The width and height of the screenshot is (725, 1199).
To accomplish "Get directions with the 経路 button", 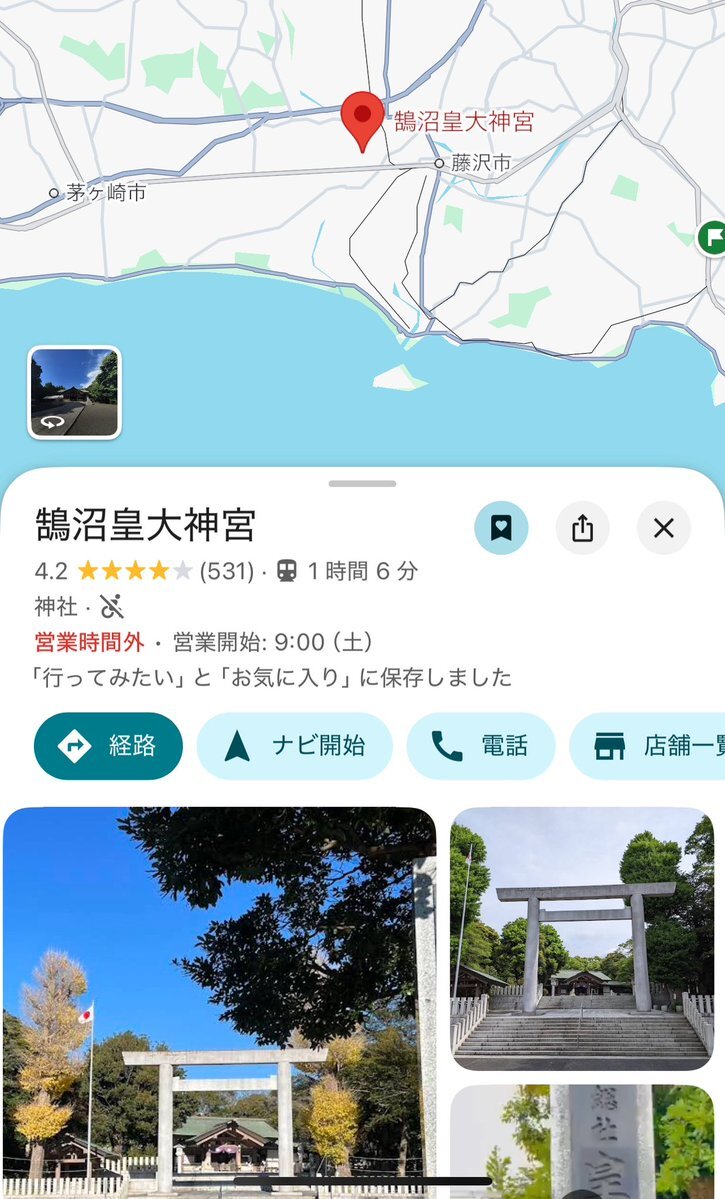I will pos(108,746).
